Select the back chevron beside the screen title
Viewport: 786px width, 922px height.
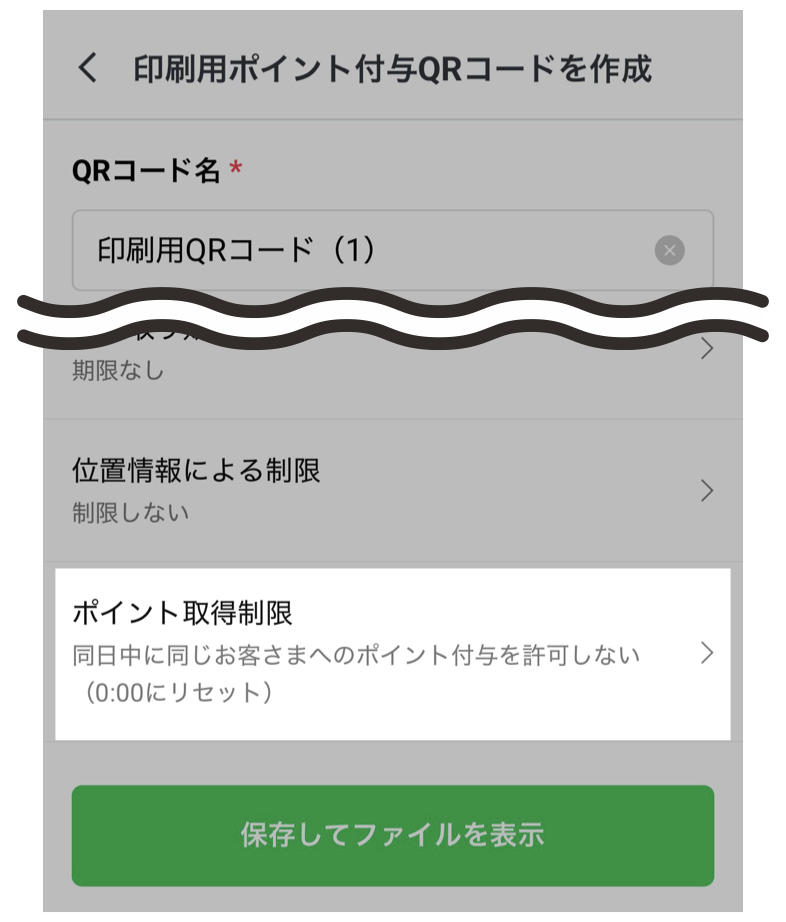click(x=88, y=68)
